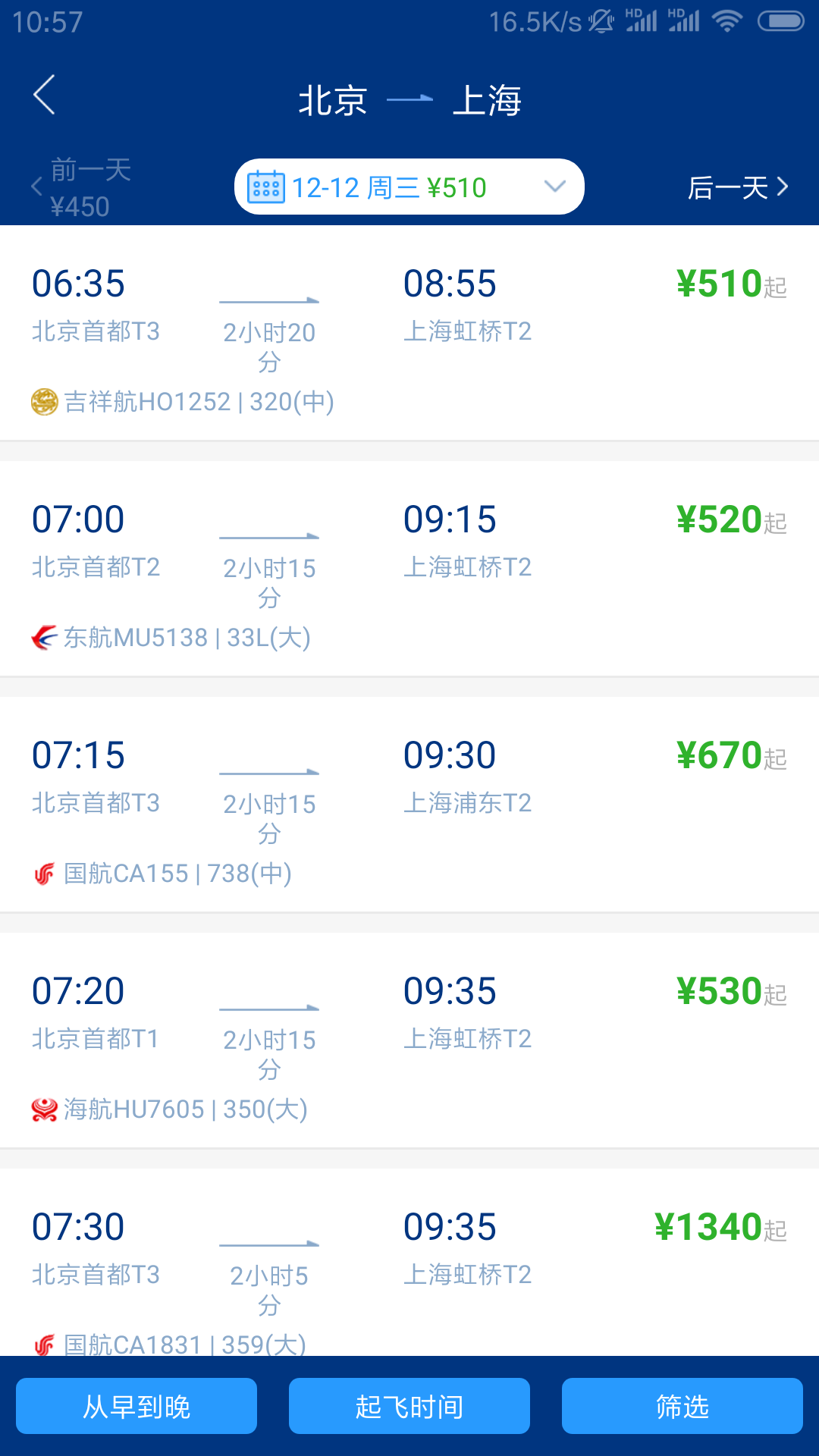
Task: Click the Air China logo on flight CA155
Action: click(43, 873)
